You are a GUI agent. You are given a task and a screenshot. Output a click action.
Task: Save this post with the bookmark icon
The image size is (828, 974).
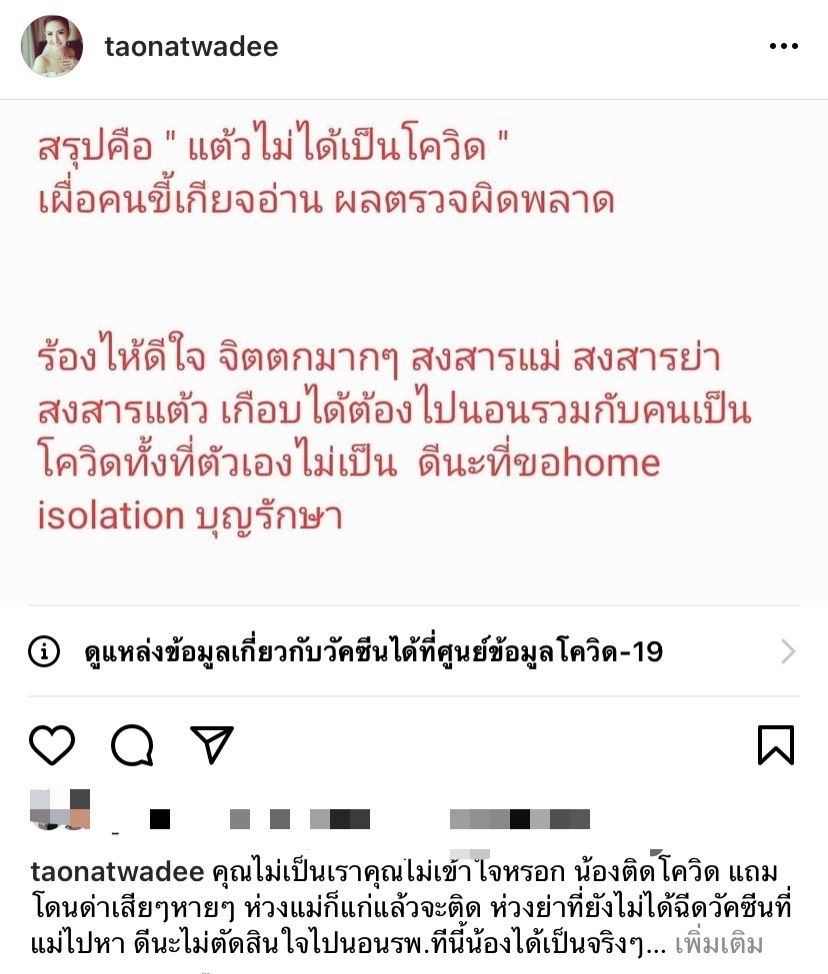click(776, 745)
